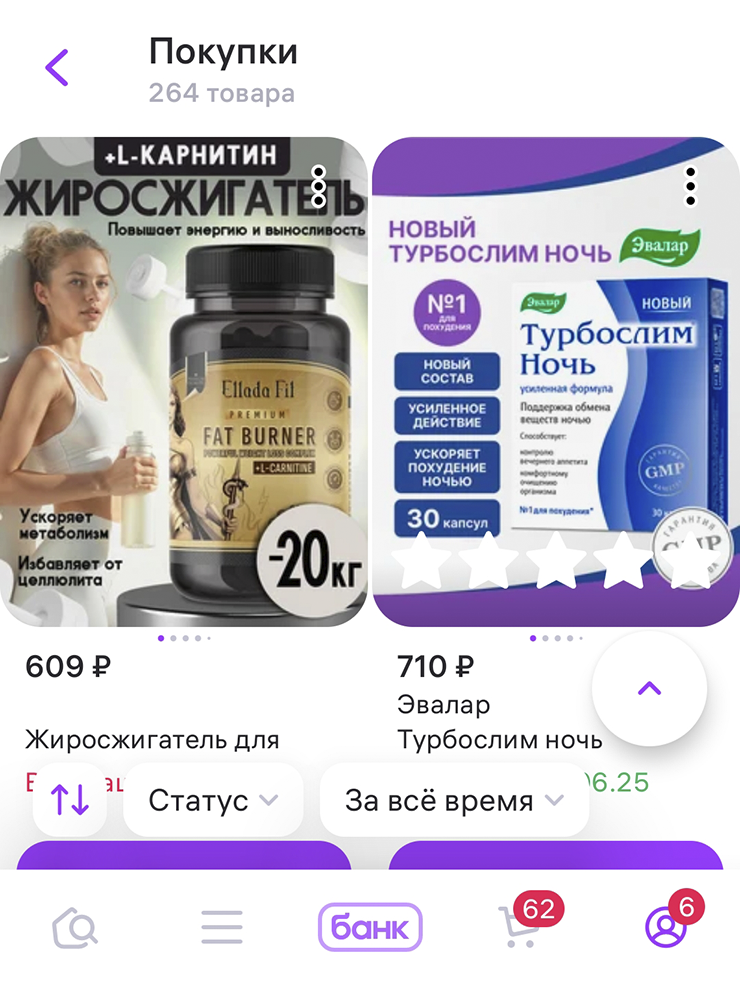This screenshot has width=740, height=998.
Task: Open the cart with 62 items
Action: (x=520, y=929)
